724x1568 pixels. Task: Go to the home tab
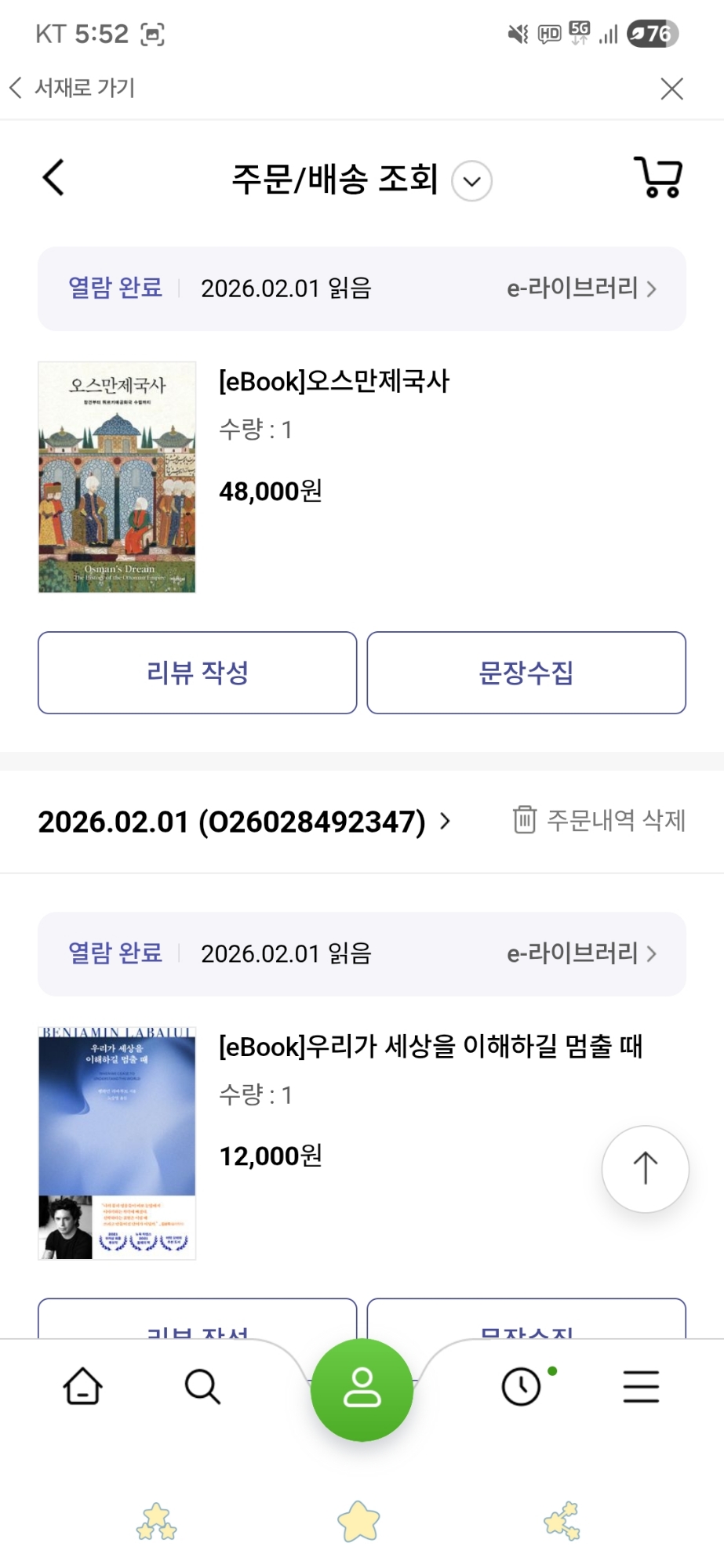point(82,1386)
